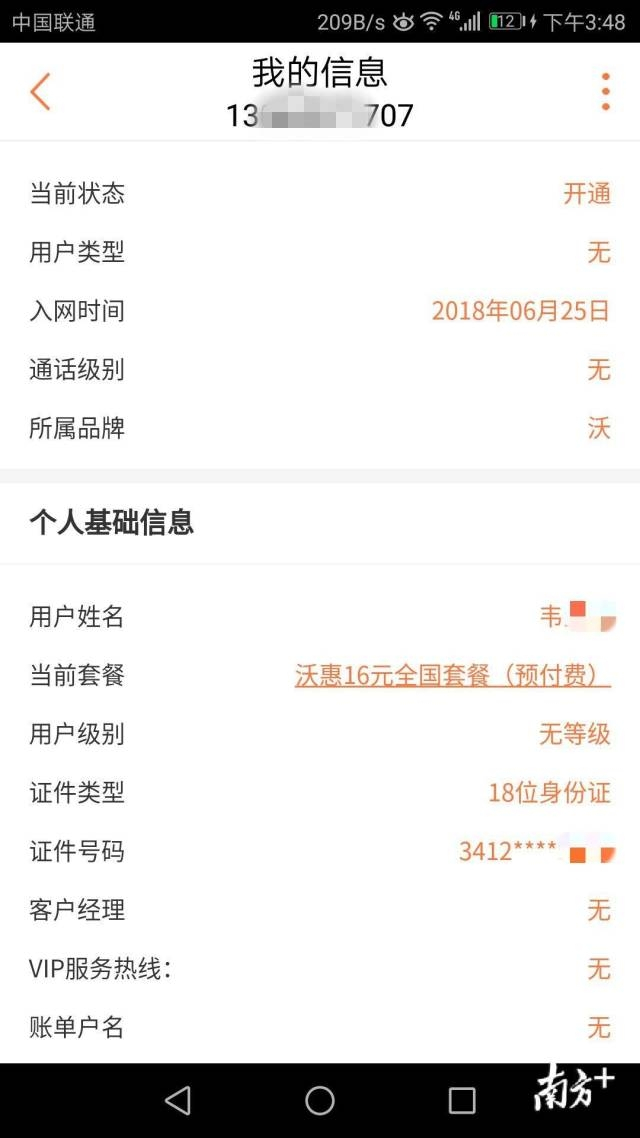Tap the system back button

point(178,1100)
